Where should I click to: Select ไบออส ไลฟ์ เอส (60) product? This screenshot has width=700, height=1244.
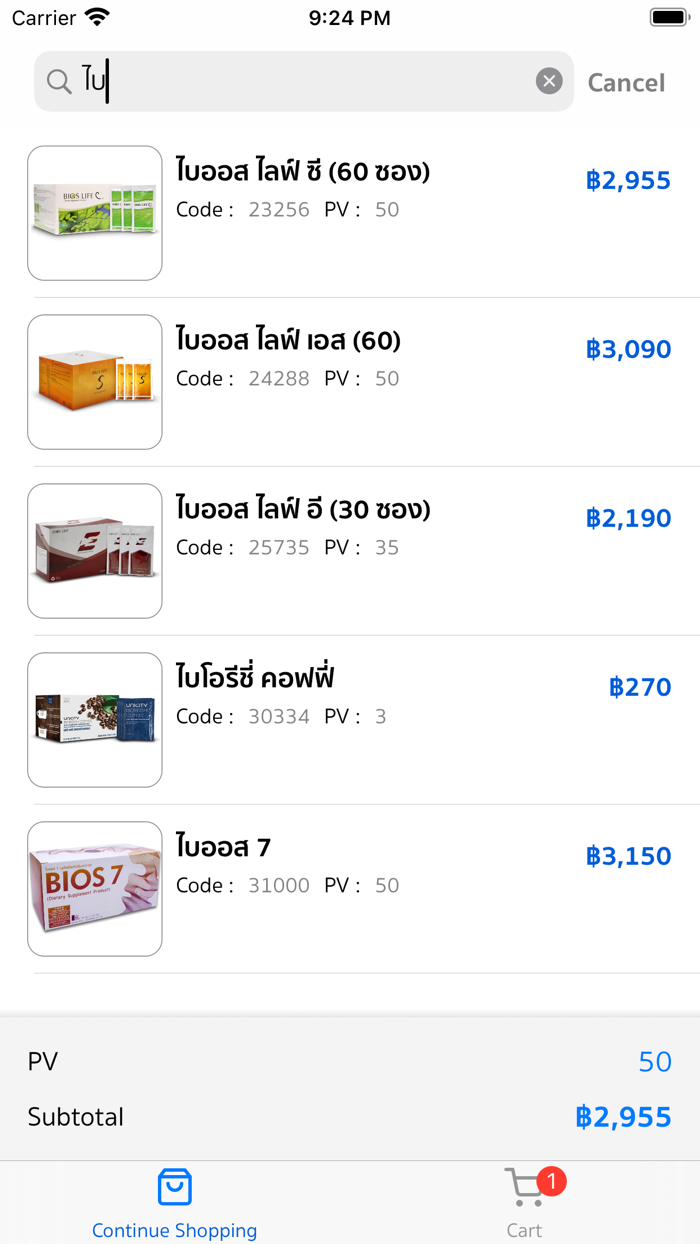coord(350,381)
